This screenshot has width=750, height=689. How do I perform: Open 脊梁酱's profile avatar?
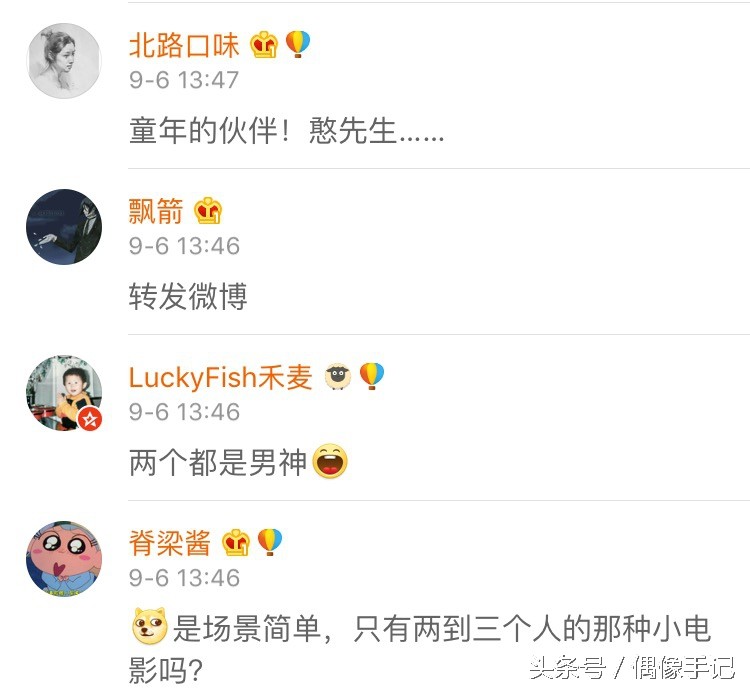64,559
